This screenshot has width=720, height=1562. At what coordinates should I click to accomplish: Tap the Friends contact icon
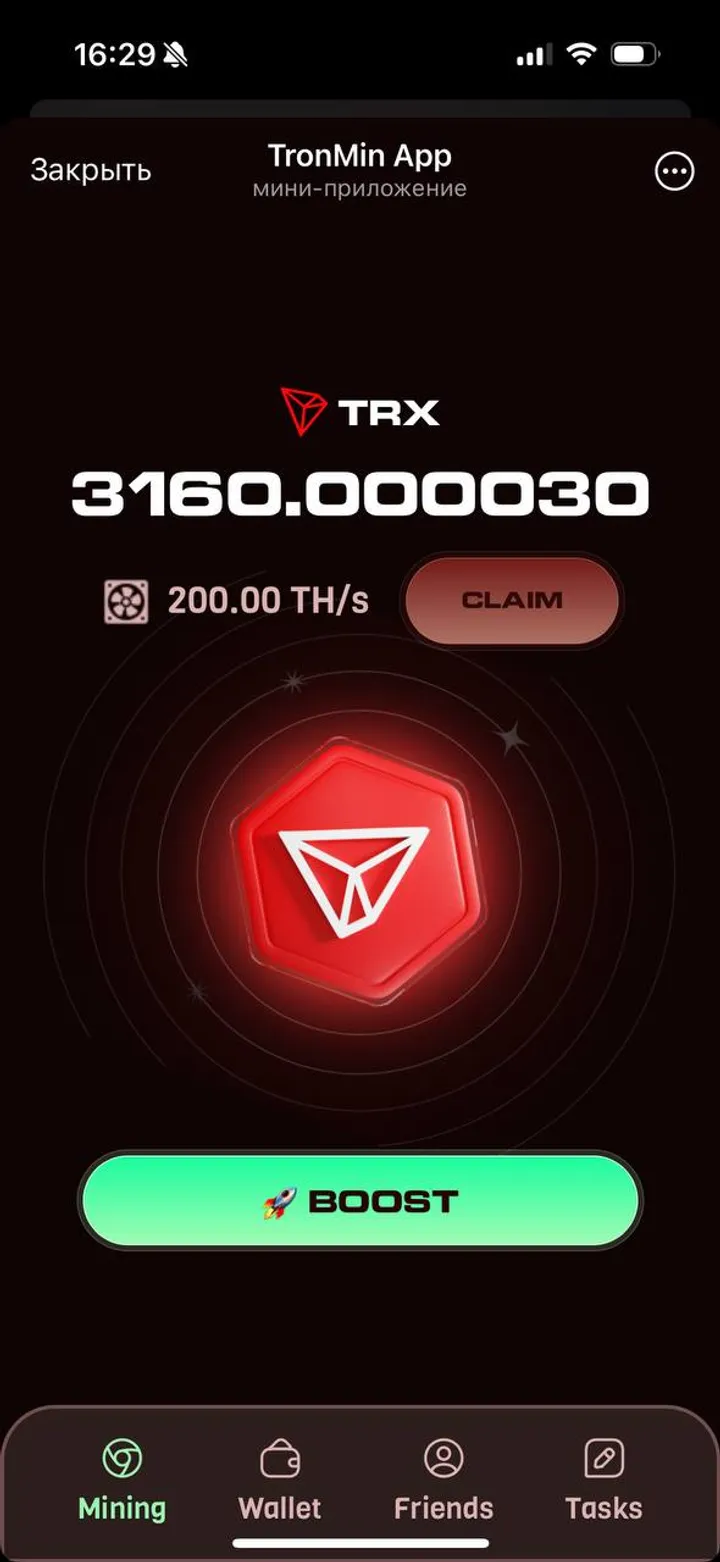pyautogui.click(x=443, y=1459)
